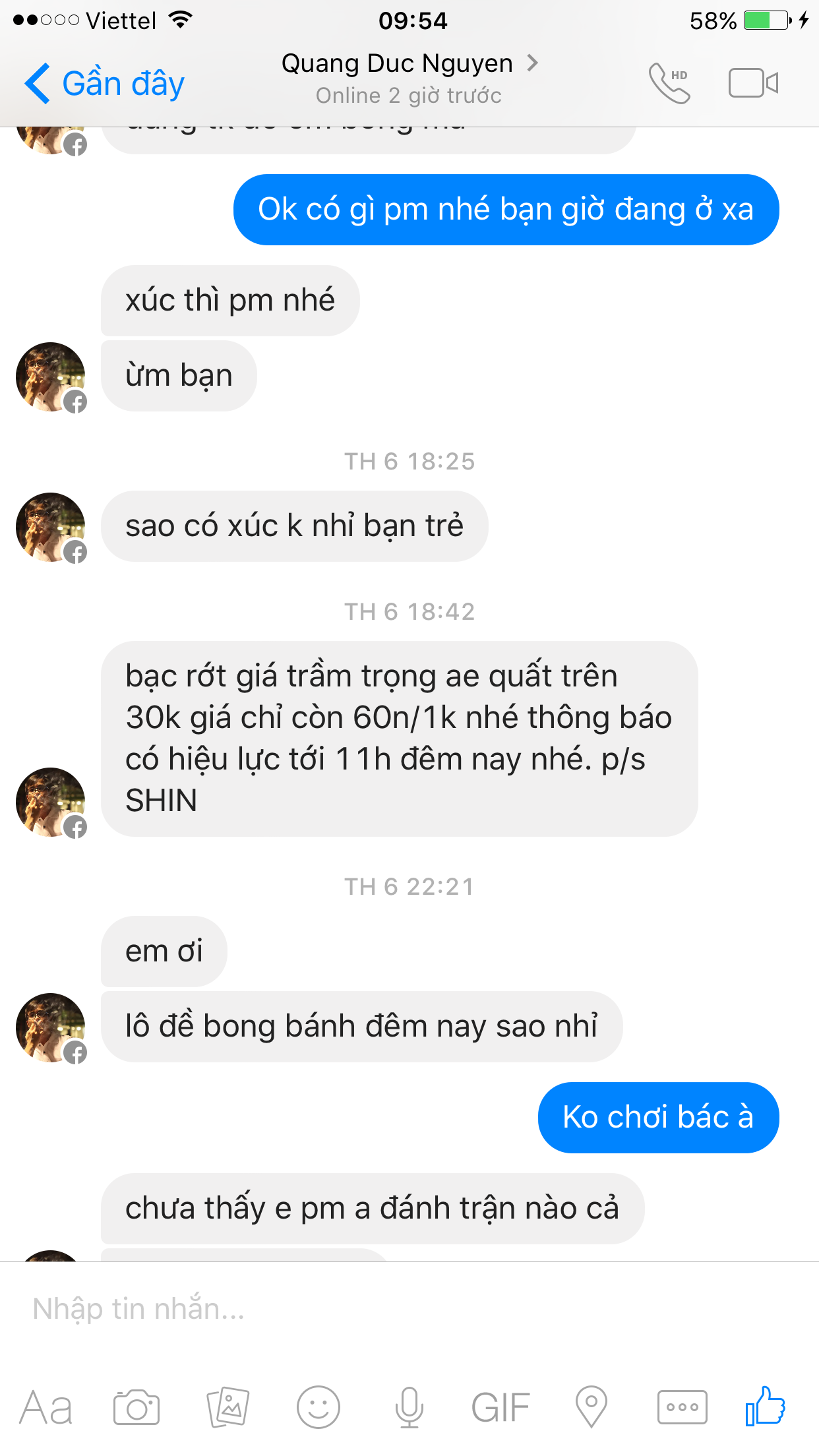Tap the avatar beside "ừm bạn"
Image resolution: width=819 pixels, height=1456 pixels.
click(51, 377)
